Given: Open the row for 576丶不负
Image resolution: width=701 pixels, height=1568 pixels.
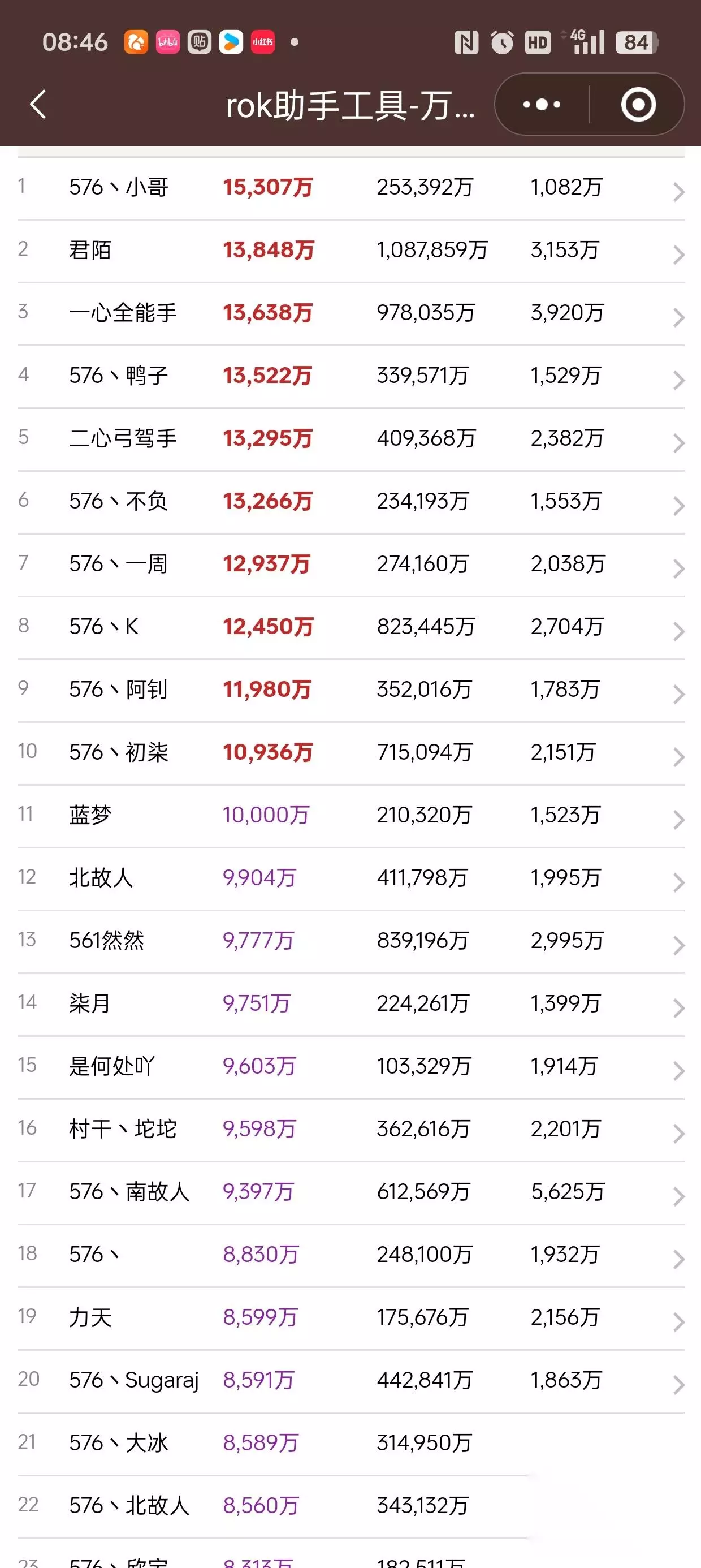Looking at the screenshot, I should pos(351,502).
